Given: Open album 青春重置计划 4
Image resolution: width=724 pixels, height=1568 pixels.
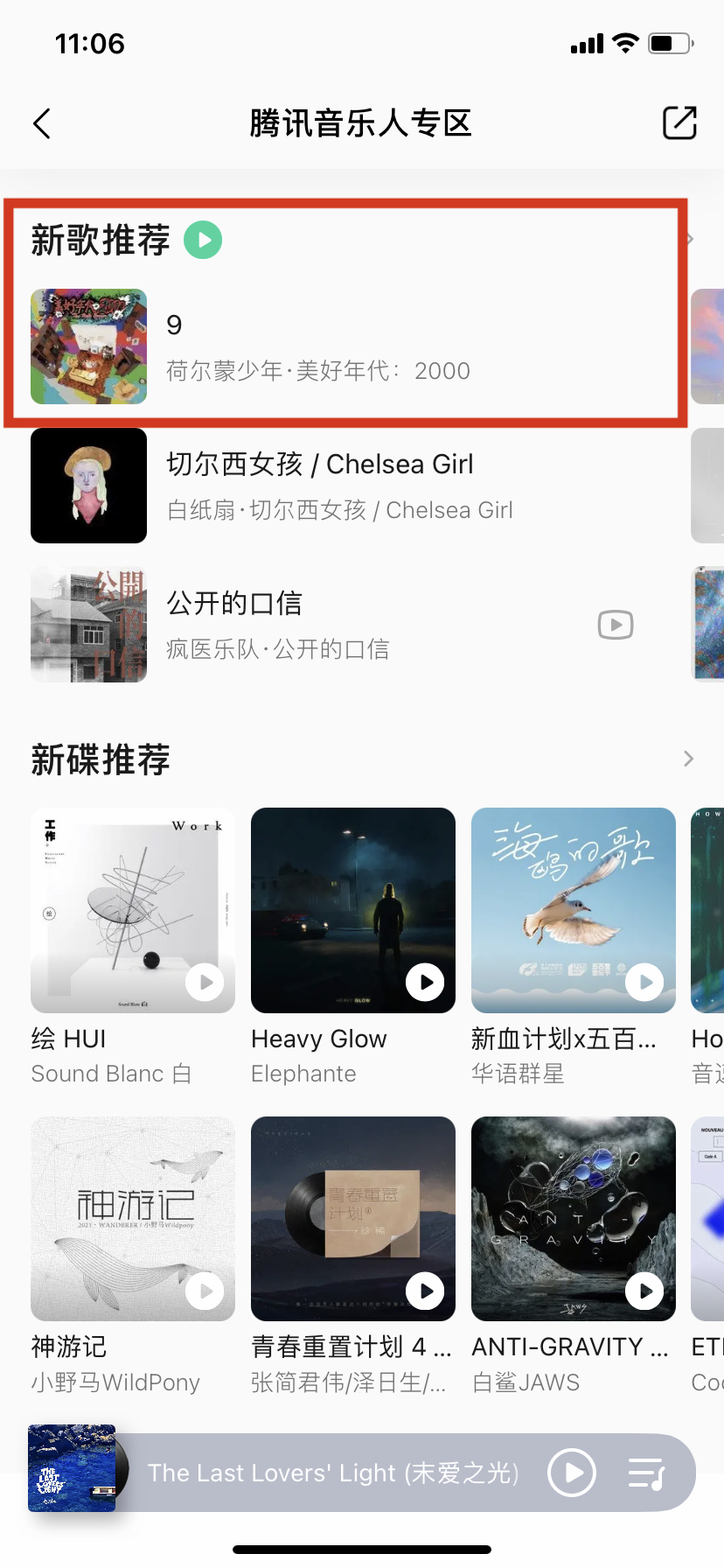Looking at the screenshot, I should [352, 1219].
